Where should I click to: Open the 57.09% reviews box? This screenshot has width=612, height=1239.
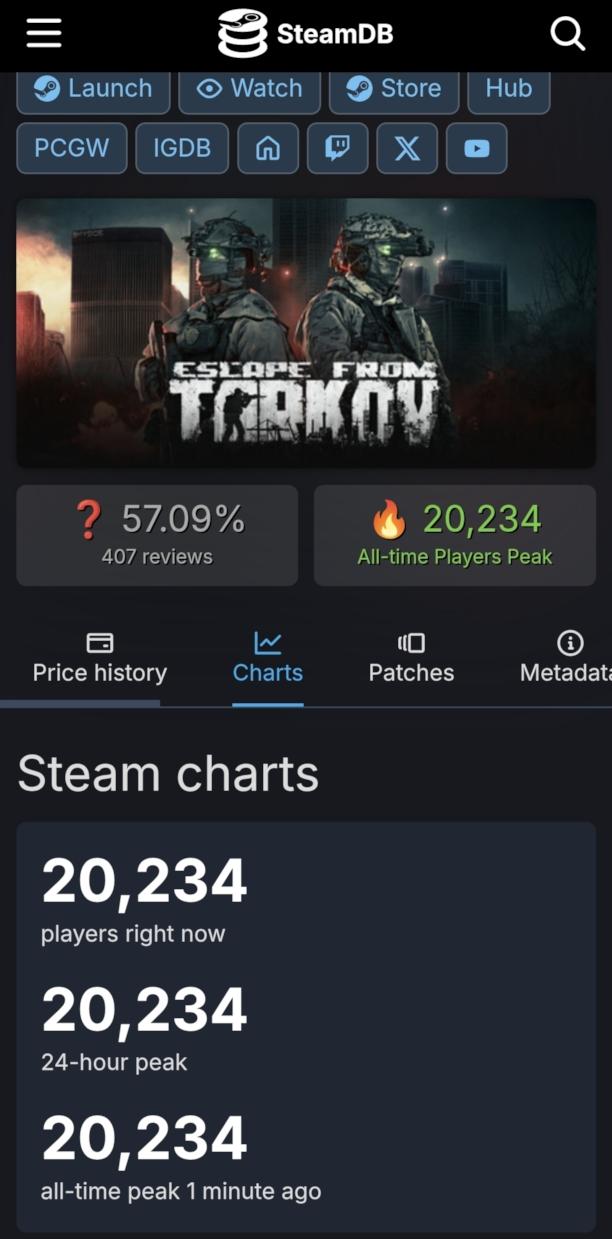[157, 535]
